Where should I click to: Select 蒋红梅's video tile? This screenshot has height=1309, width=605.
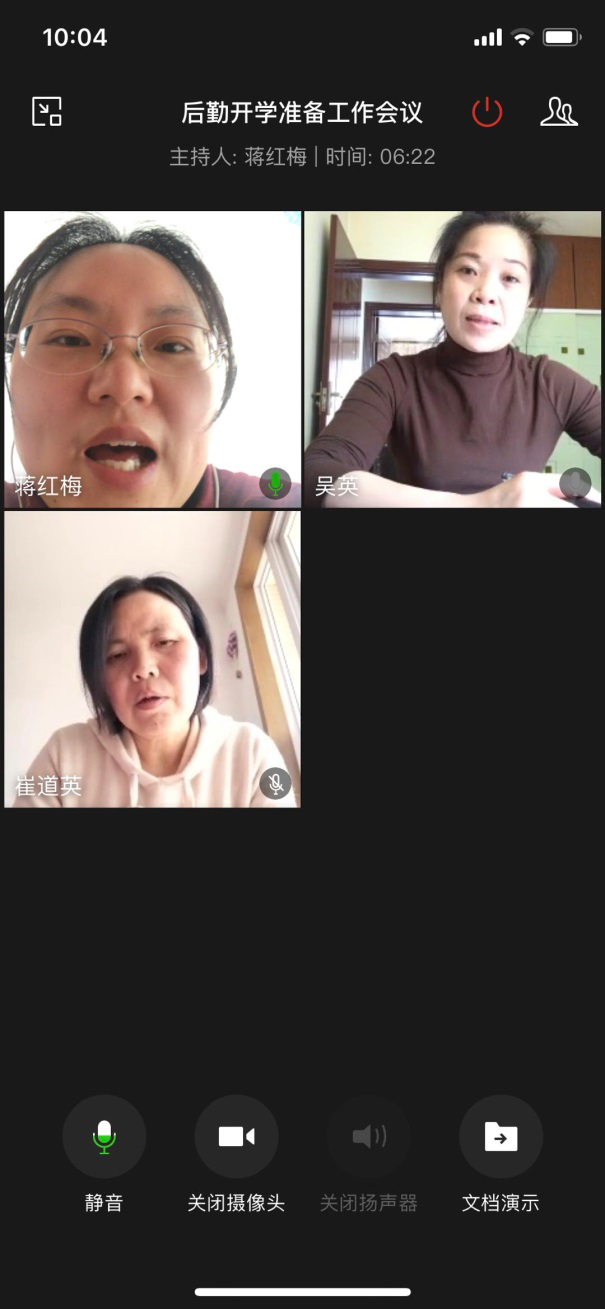click(x=152, y=359)
